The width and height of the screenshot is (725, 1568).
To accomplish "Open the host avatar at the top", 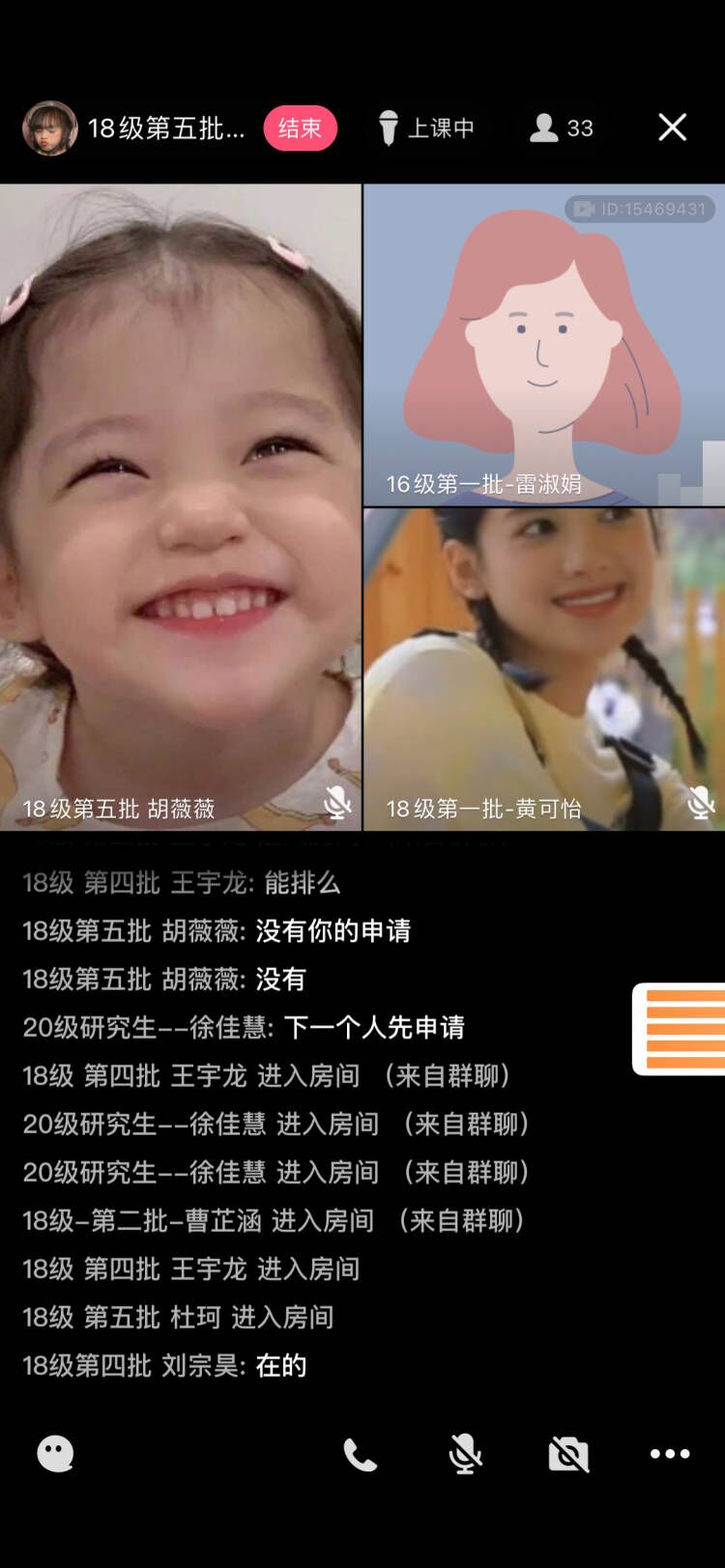I will pos(49,128).
